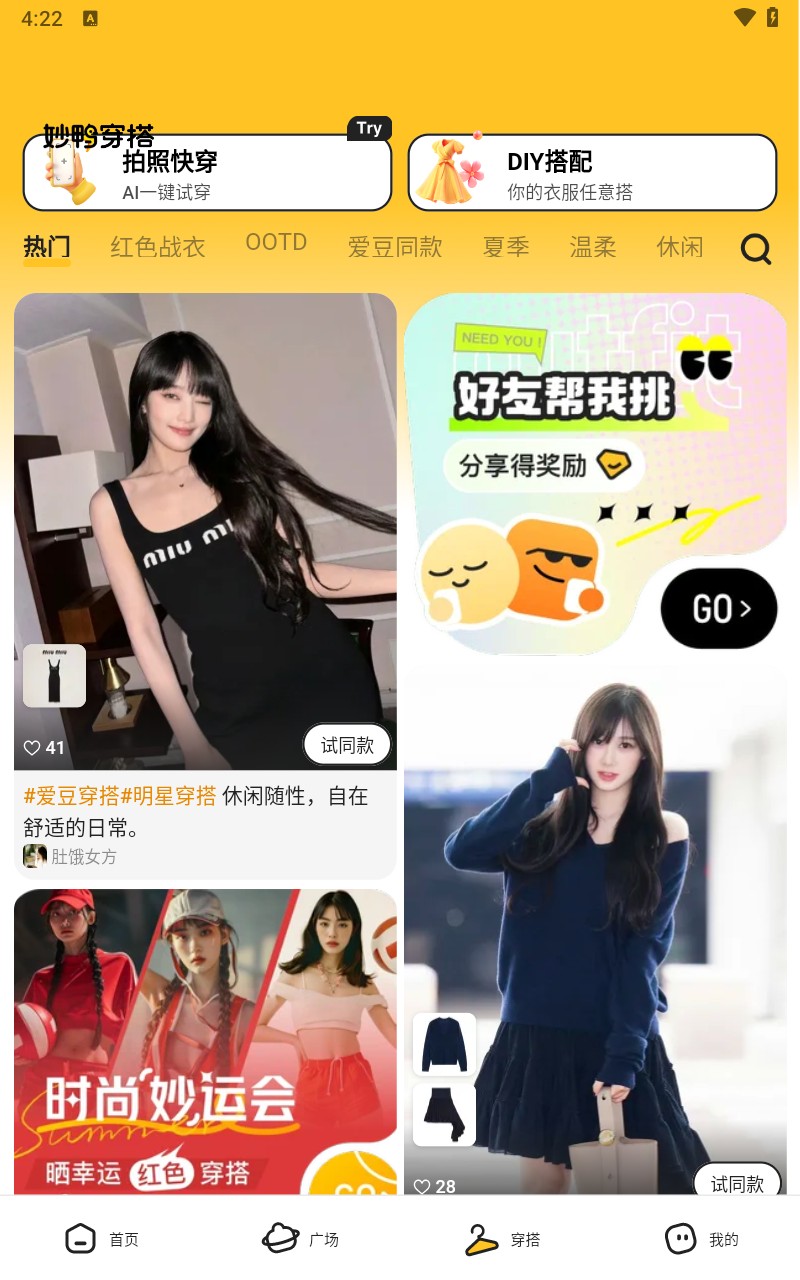Open the navy sweater item thumbnail
This screenshot has height=1280, width=800.
444,1044
